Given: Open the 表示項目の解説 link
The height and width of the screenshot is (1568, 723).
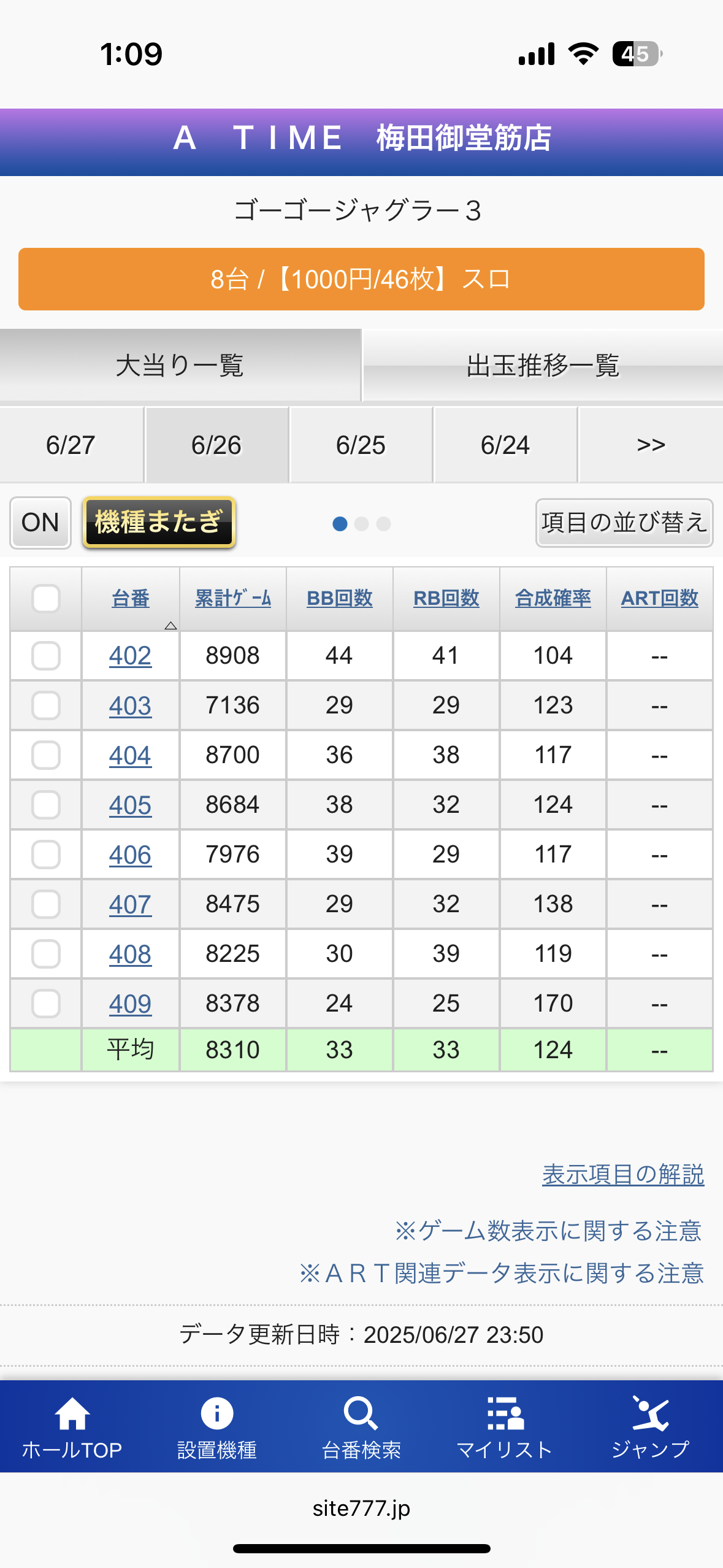Looking at the screenshot, I should [623, 1175].
